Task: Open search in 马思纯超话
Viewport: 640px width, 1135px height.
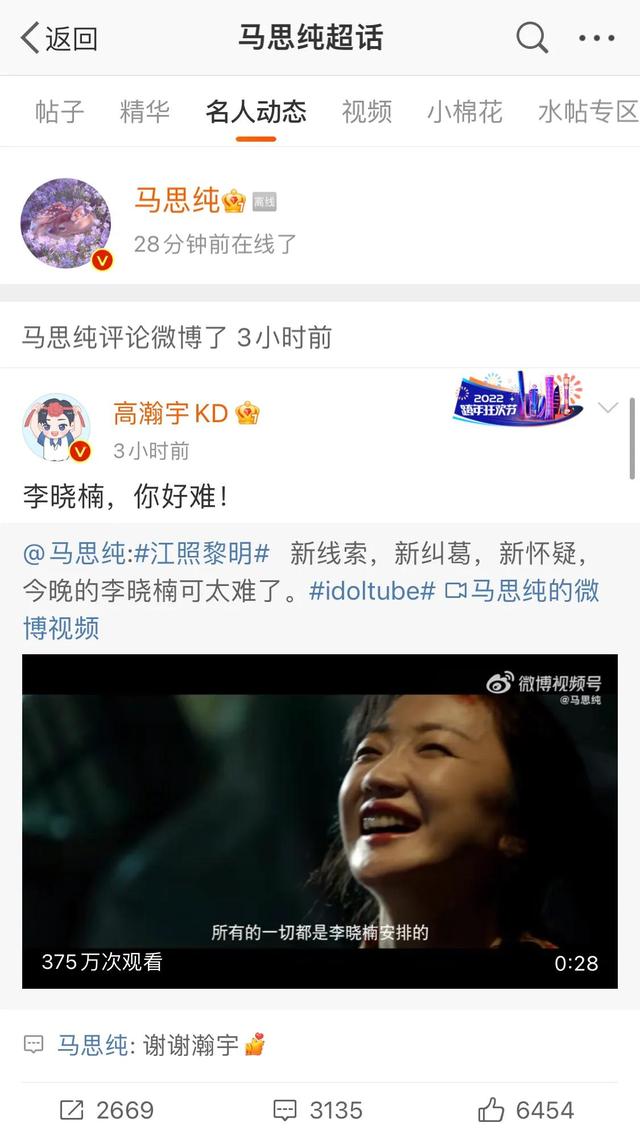Action: tap(532, 38)
